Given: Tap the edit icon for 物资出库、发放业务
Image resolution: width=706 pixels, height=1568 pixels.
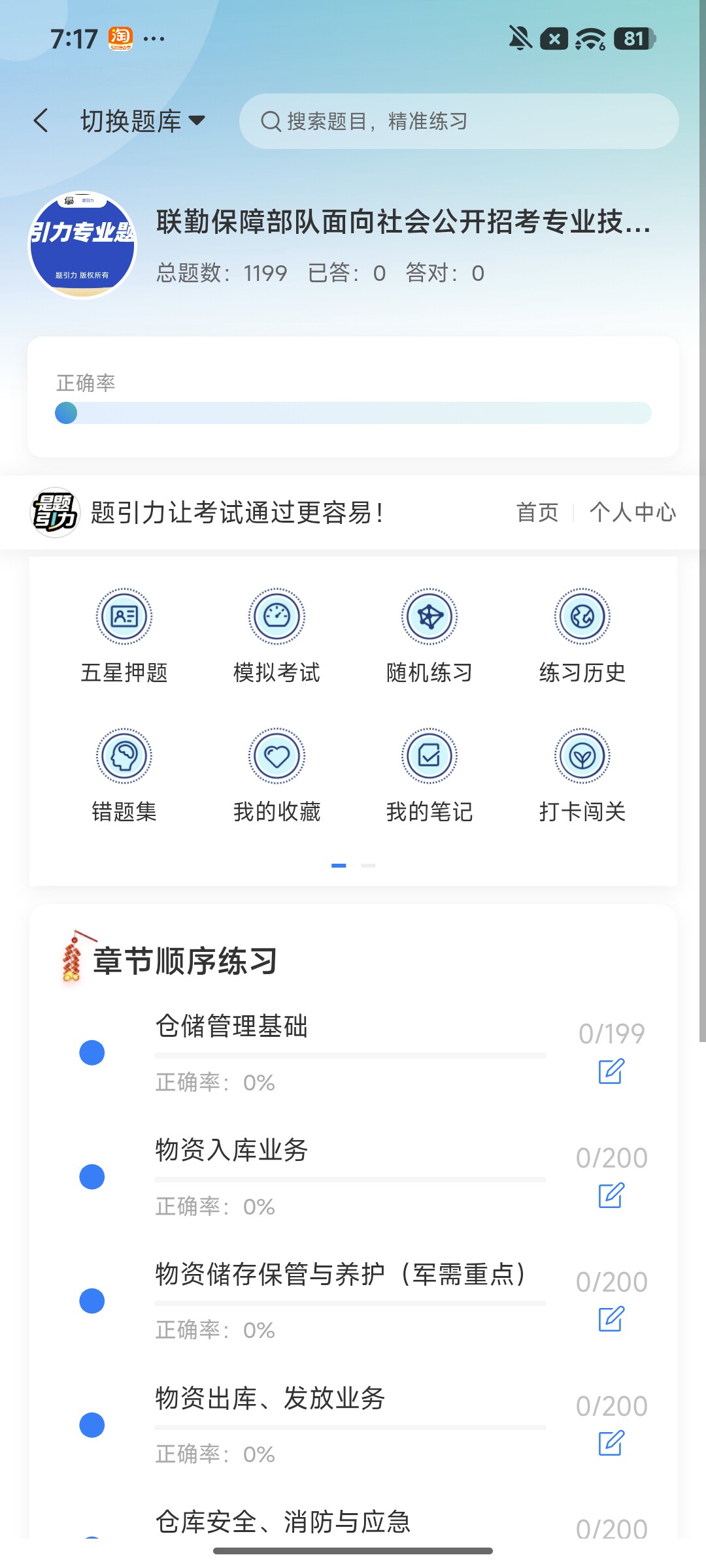Looking at the screenshot, I should tap(611, 1443).
